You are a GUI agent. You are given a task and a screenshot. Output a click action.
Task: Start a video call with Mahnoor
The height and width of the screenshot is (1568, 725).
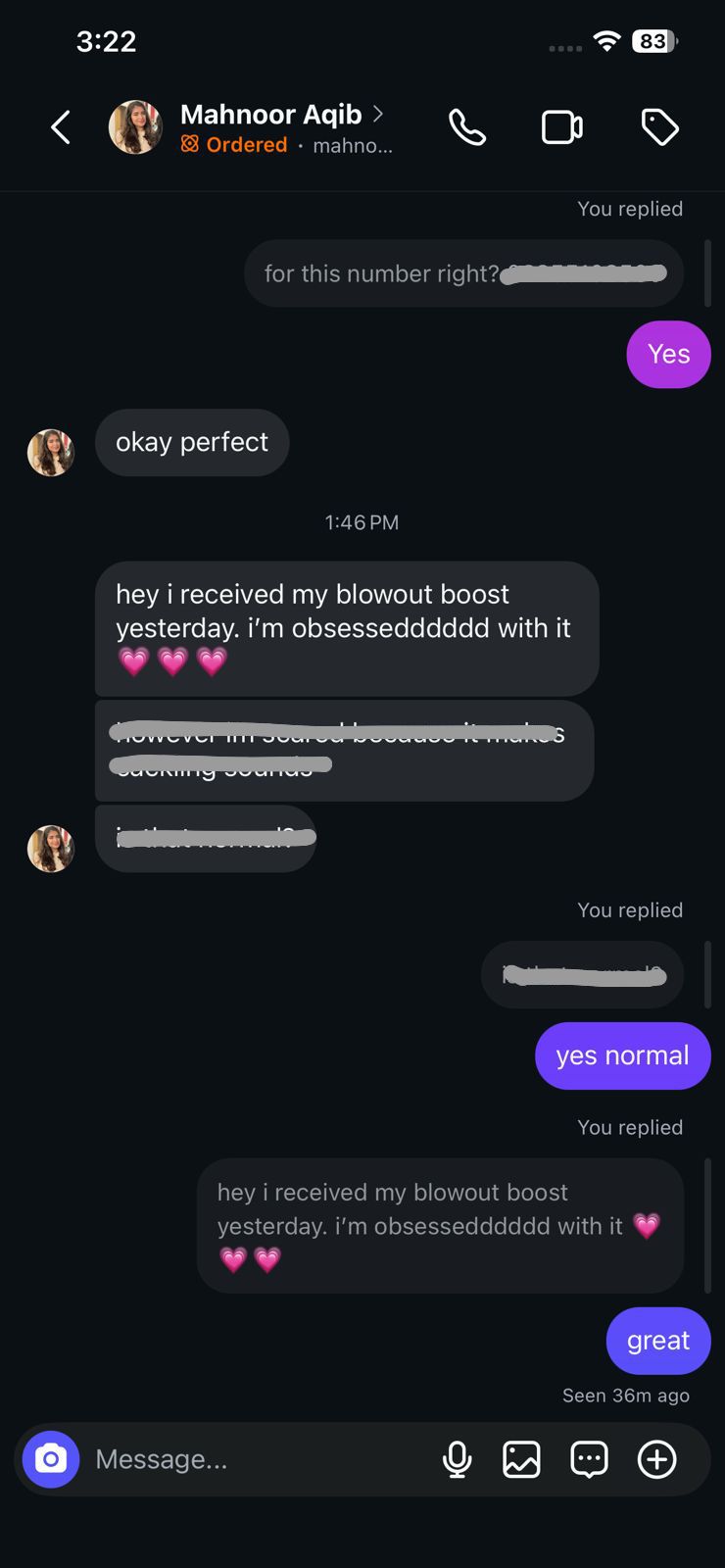click(562, 127)
